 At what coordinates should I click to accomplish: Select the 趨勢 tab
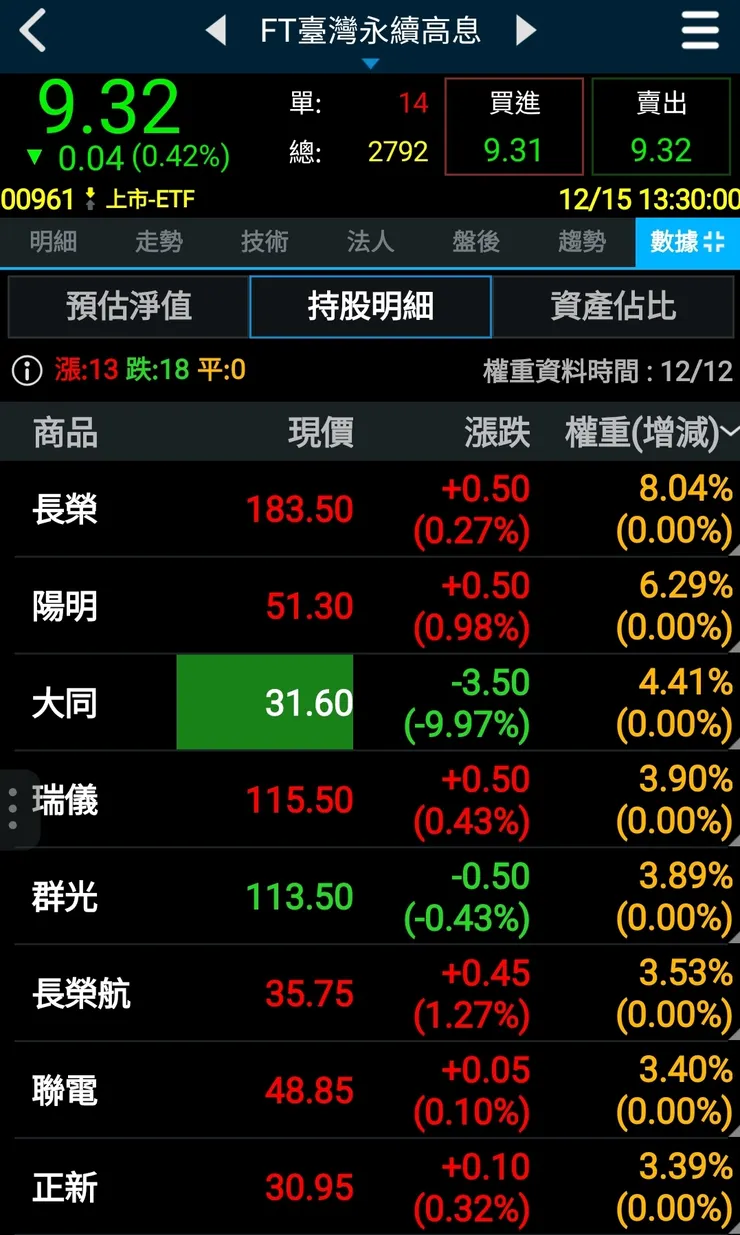click(x=581, y=242)
